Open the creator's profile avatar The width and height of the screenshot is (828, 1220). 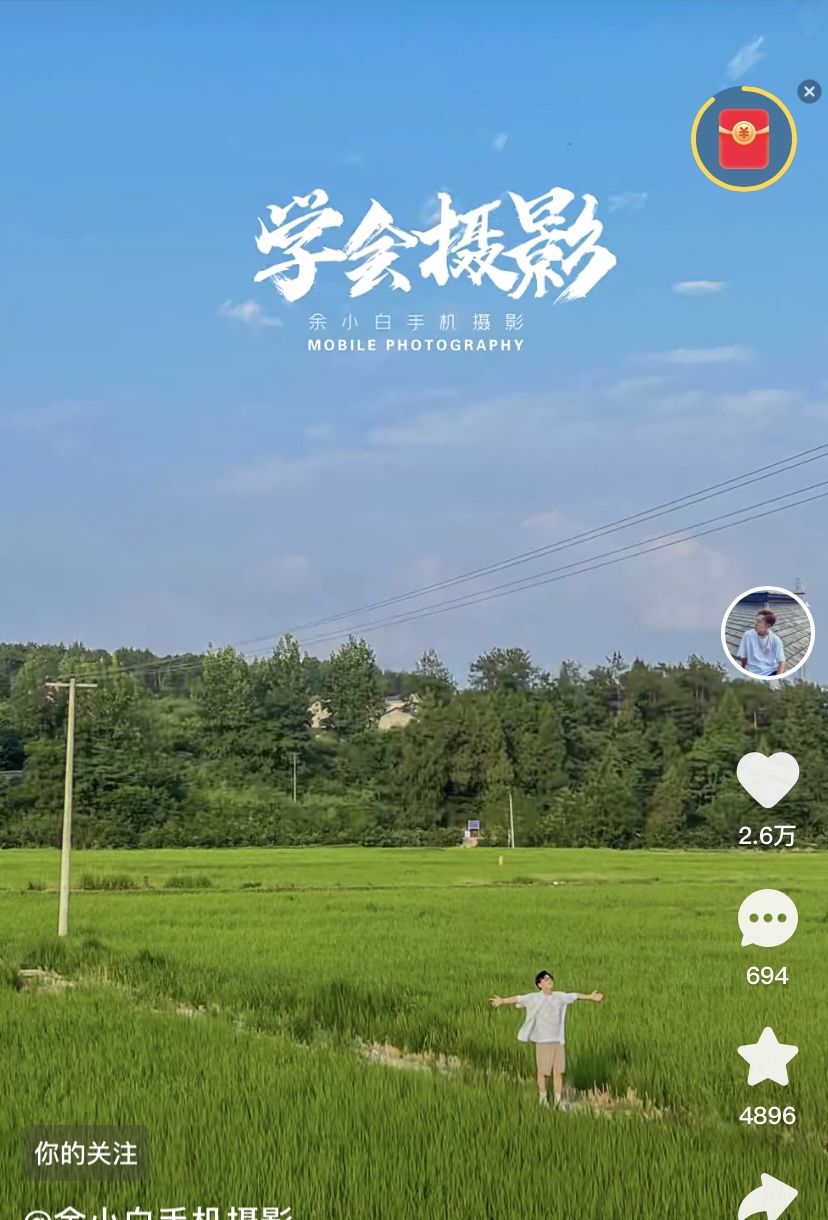click(x=767, y=634)
